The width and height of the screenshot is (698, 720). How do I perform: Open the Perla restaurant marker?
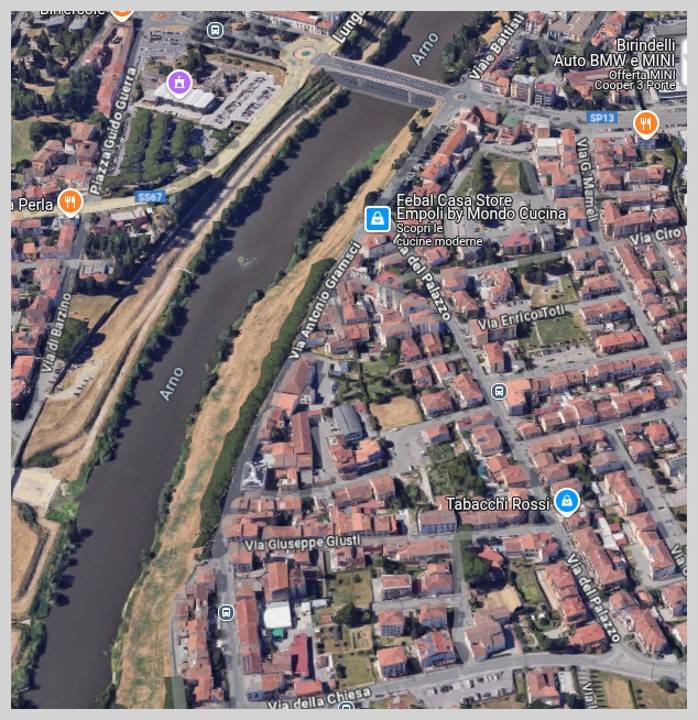pos(70,202)
